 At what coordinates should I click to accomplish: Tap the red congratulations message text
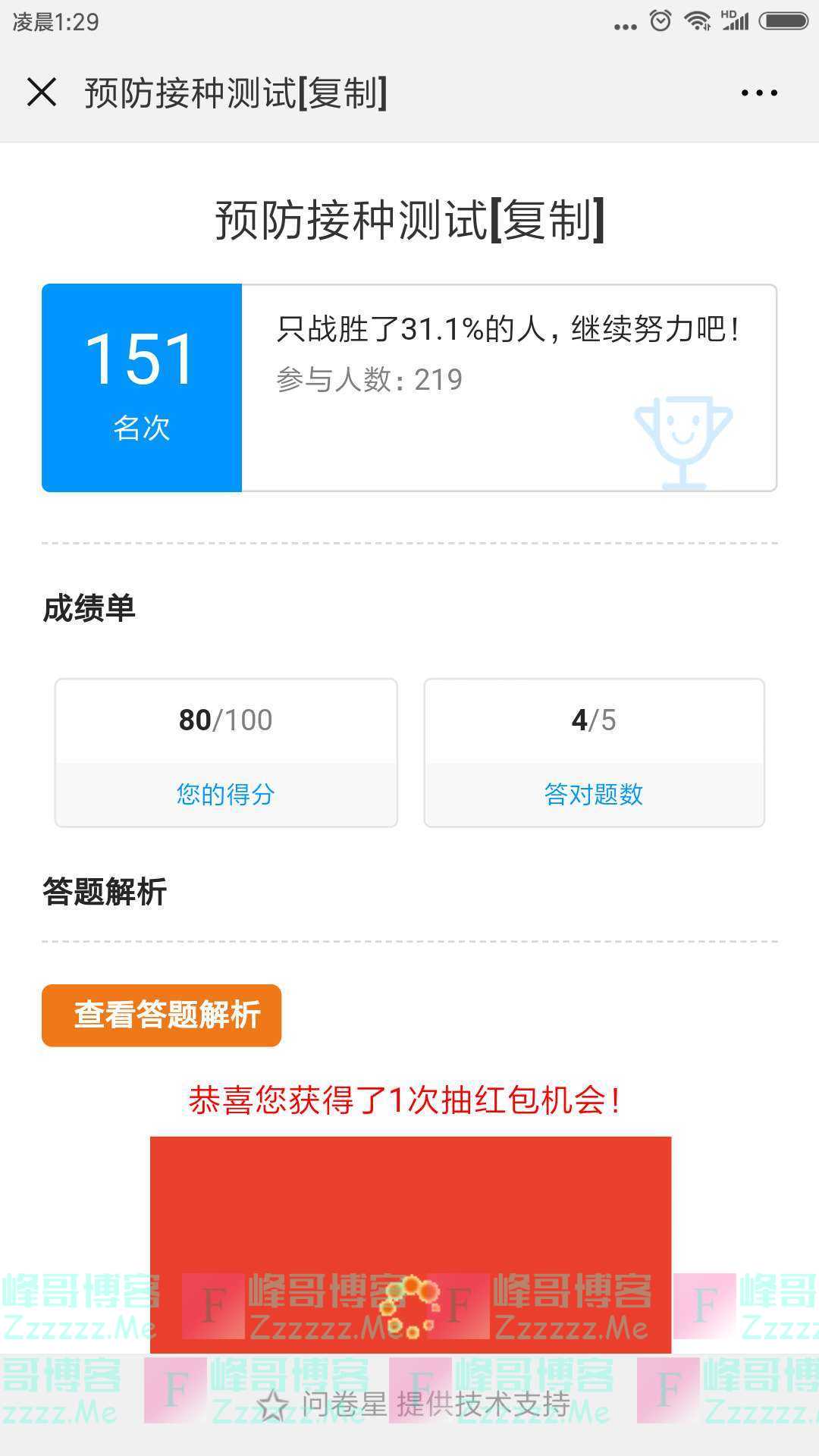409,1101
